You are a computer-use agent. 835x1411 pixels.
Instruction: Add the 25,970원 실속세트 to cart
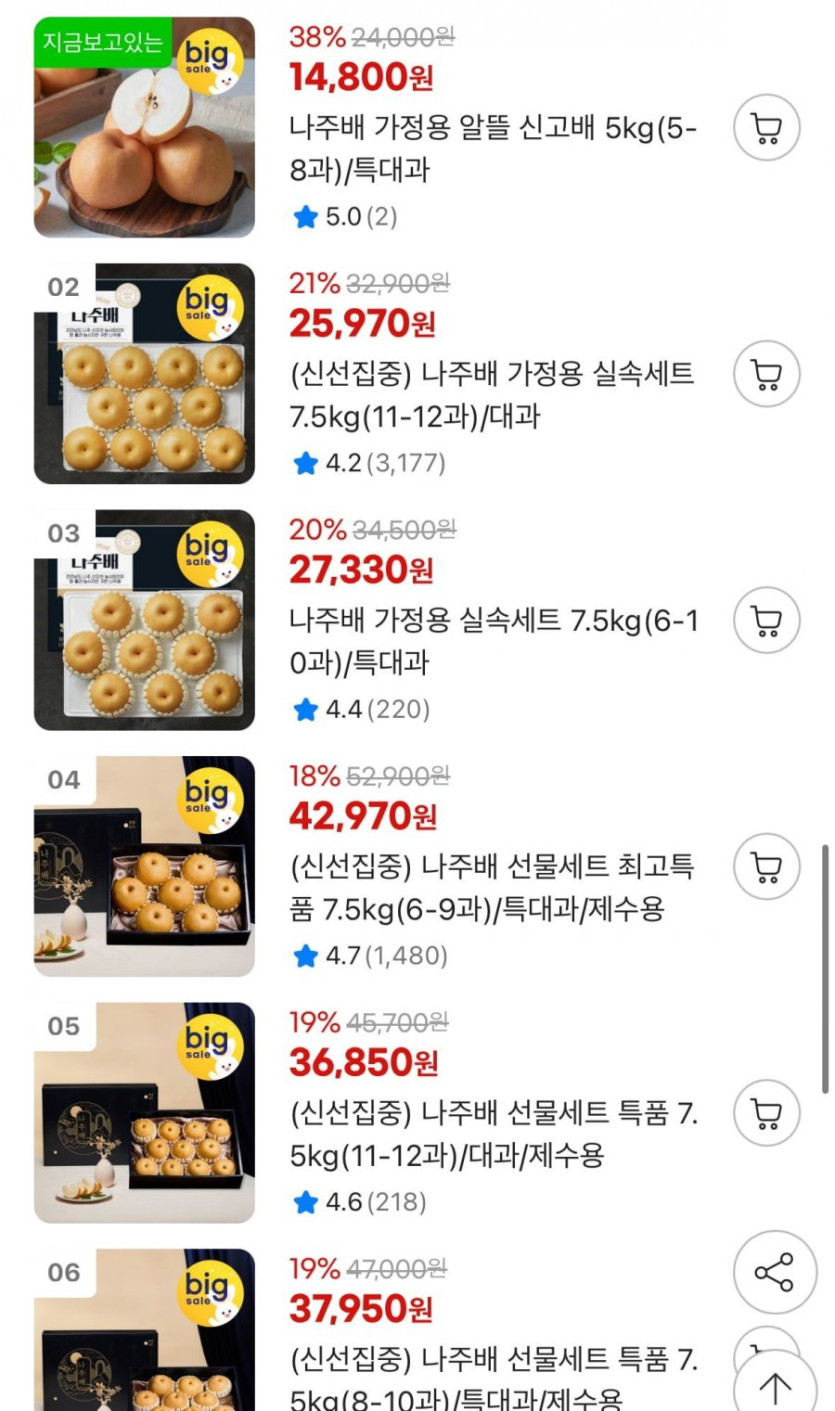[766, 374]
